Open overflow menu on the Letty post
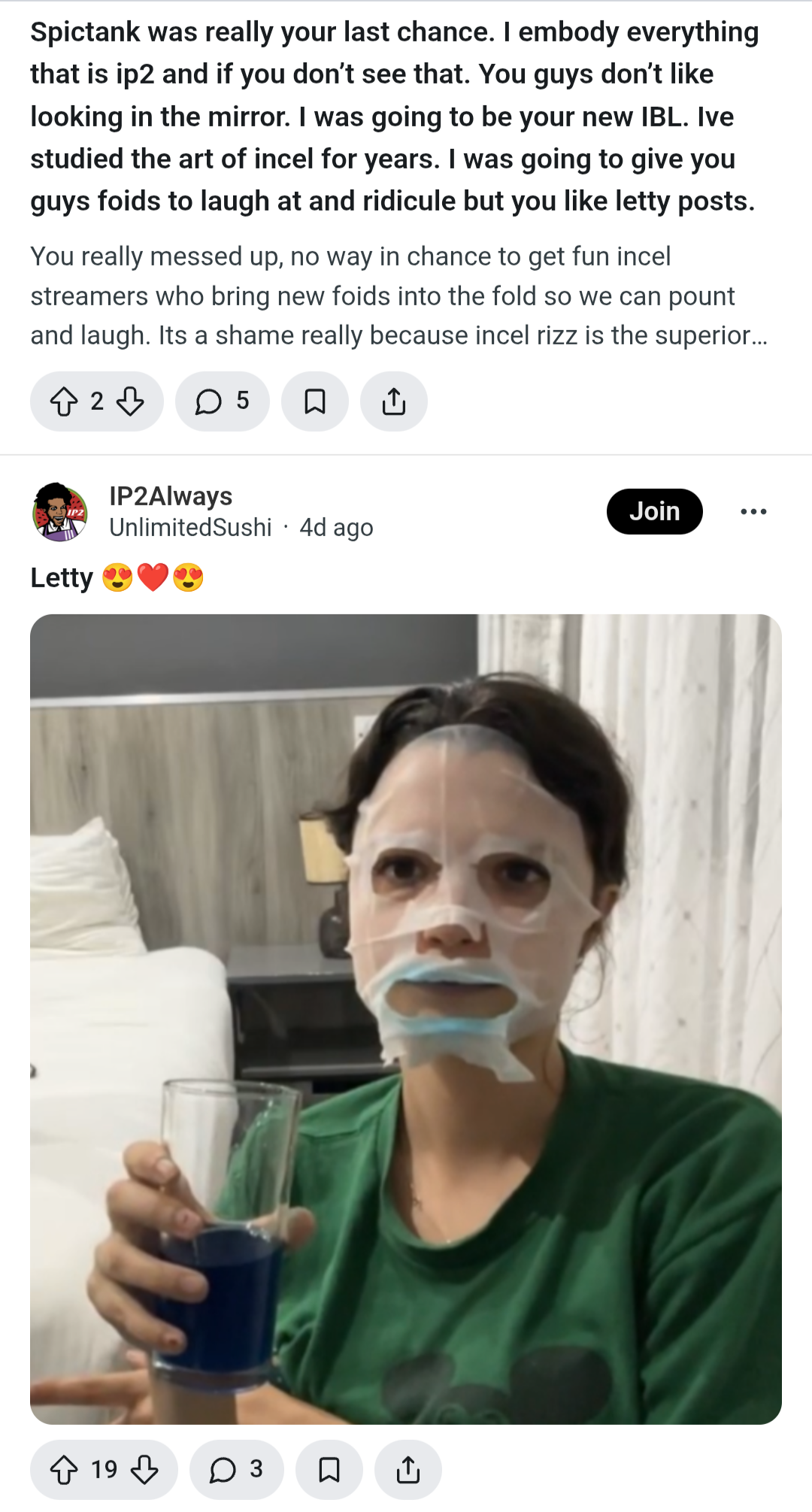This screenshot has width=812, height=1512. pos(753,511)
